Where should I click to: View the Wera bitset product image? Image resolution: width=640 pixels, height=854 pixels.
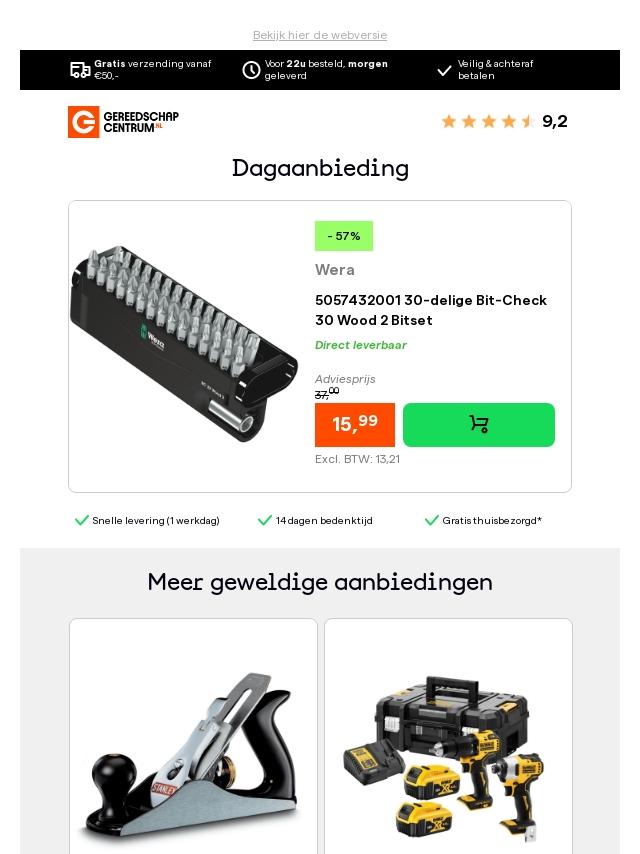pyautogui.click(x=185, y=343)
